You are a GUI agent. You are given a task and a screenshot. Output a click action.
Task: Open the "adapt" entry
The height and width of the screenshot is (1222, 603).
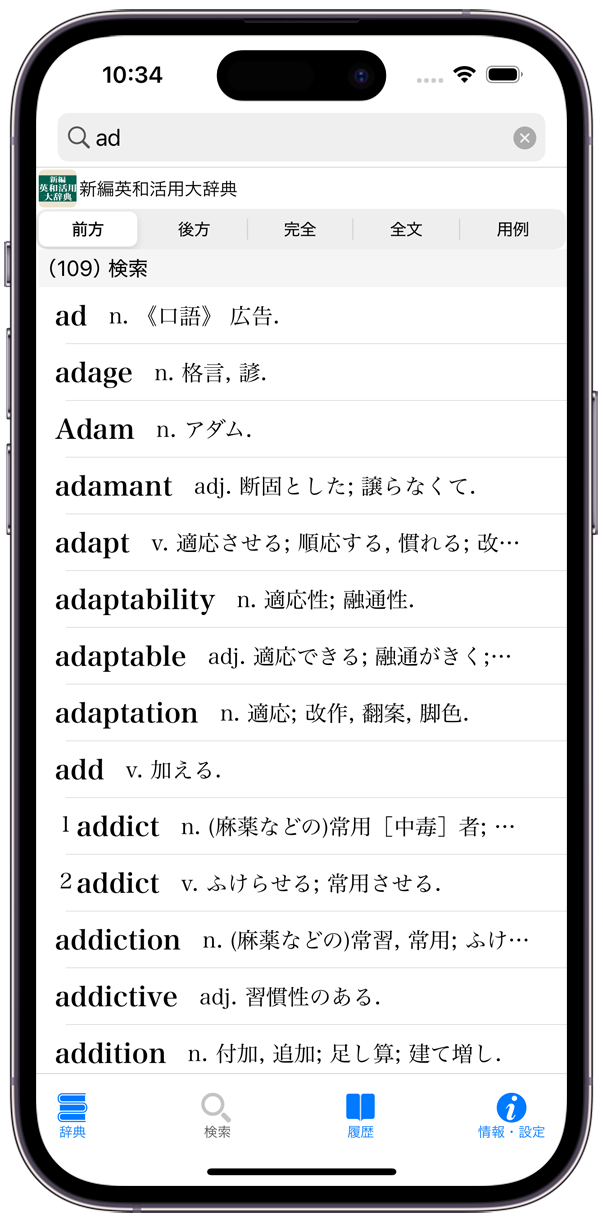coord(300,543)
